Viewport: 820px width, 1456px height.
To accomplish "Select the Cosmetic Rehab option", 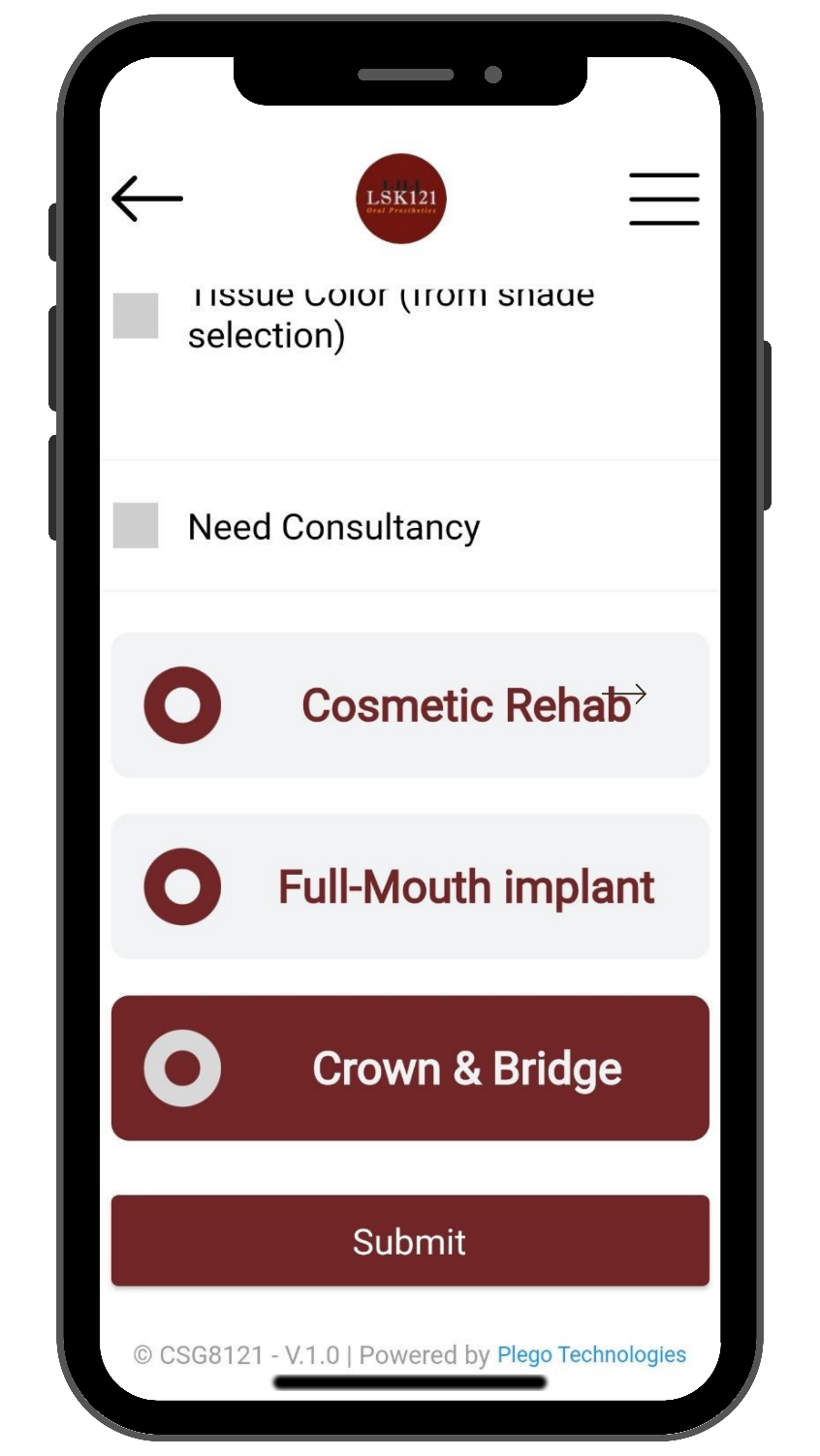I will coord(410,705).
